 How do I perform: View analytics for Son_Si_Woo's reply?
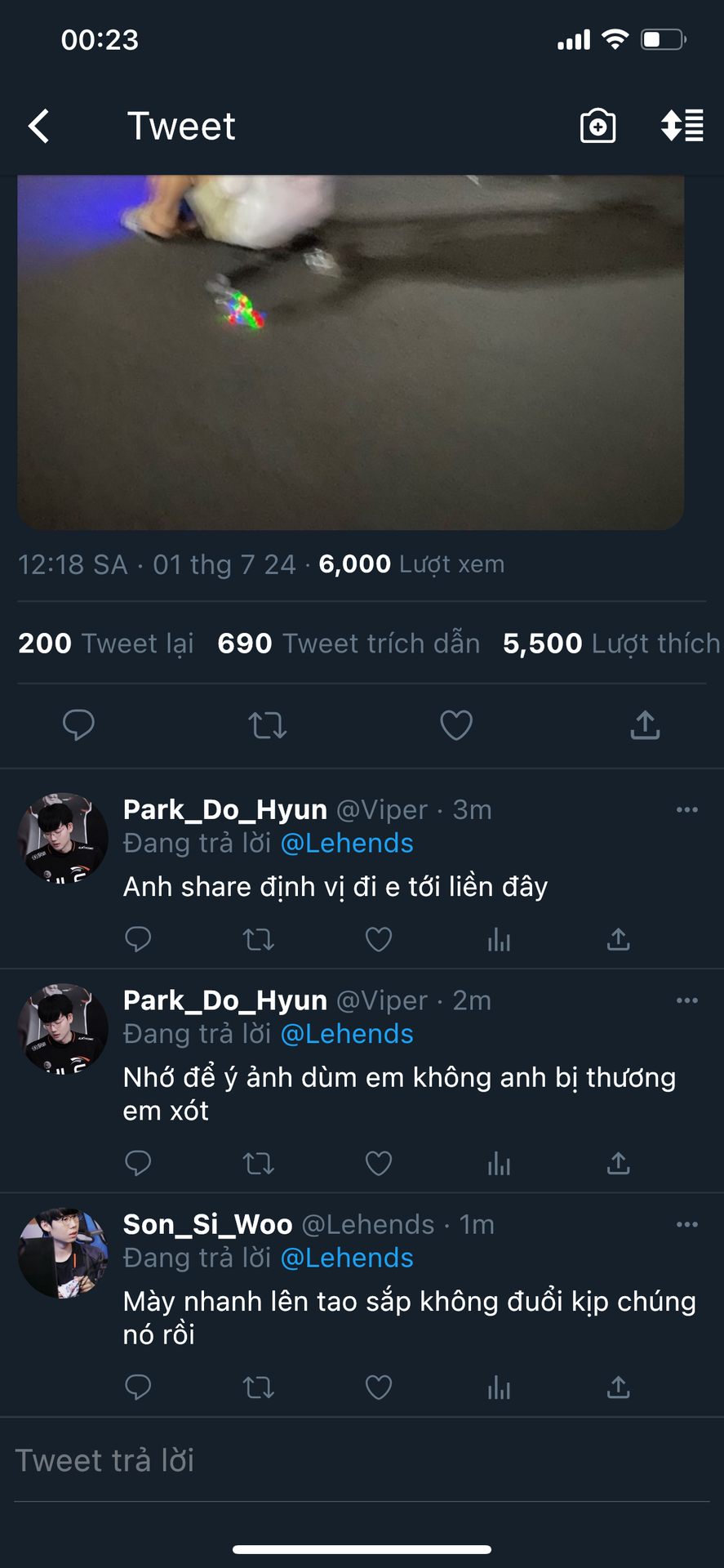pyautogui.click(x=499, y=1387)
